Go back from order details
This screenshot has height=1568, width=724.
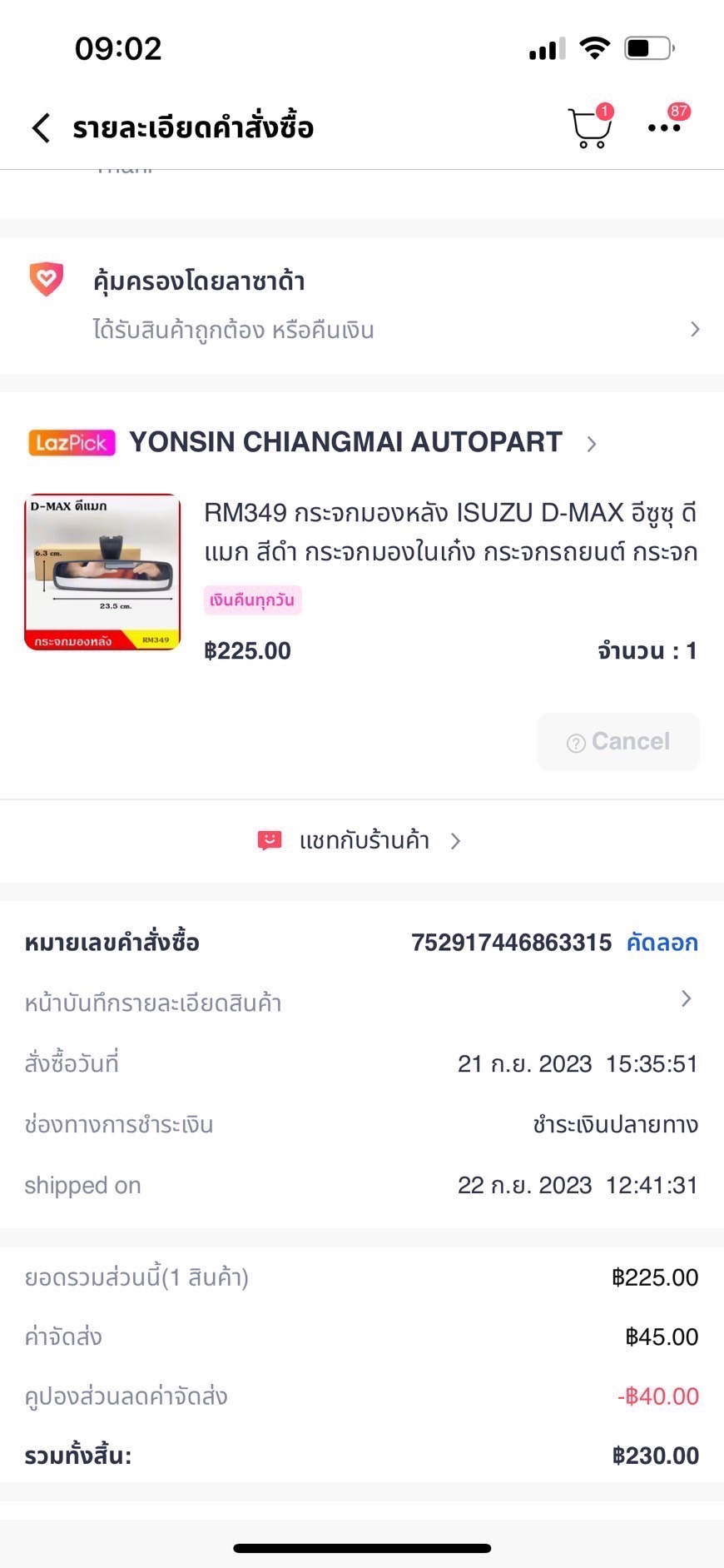pyautogui.click(x=42, y=128)
